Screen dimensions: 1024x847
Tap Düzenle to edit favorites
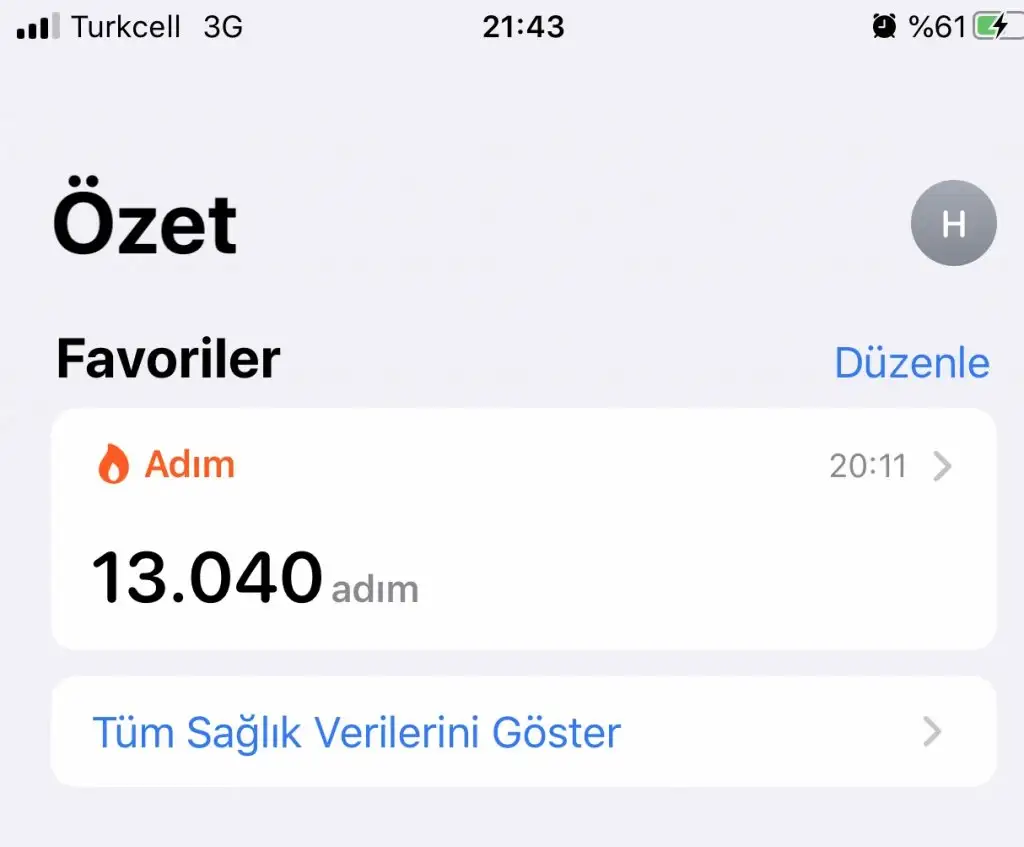[911, 363]
